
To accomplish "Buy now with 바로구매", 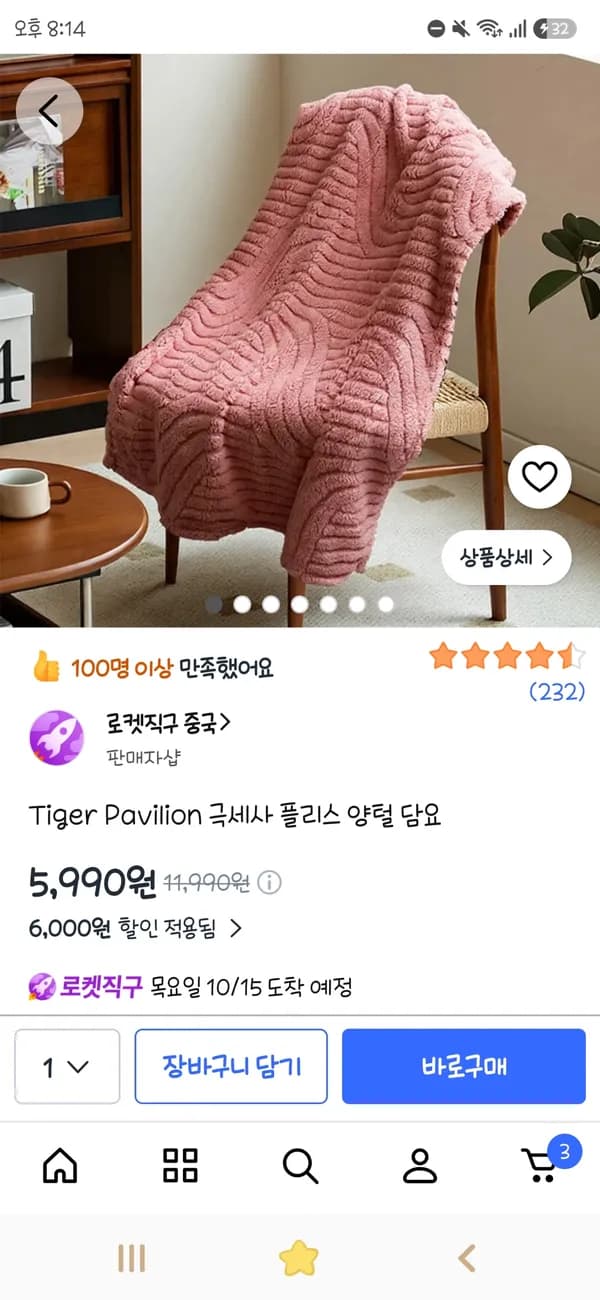I will 464,1067.
